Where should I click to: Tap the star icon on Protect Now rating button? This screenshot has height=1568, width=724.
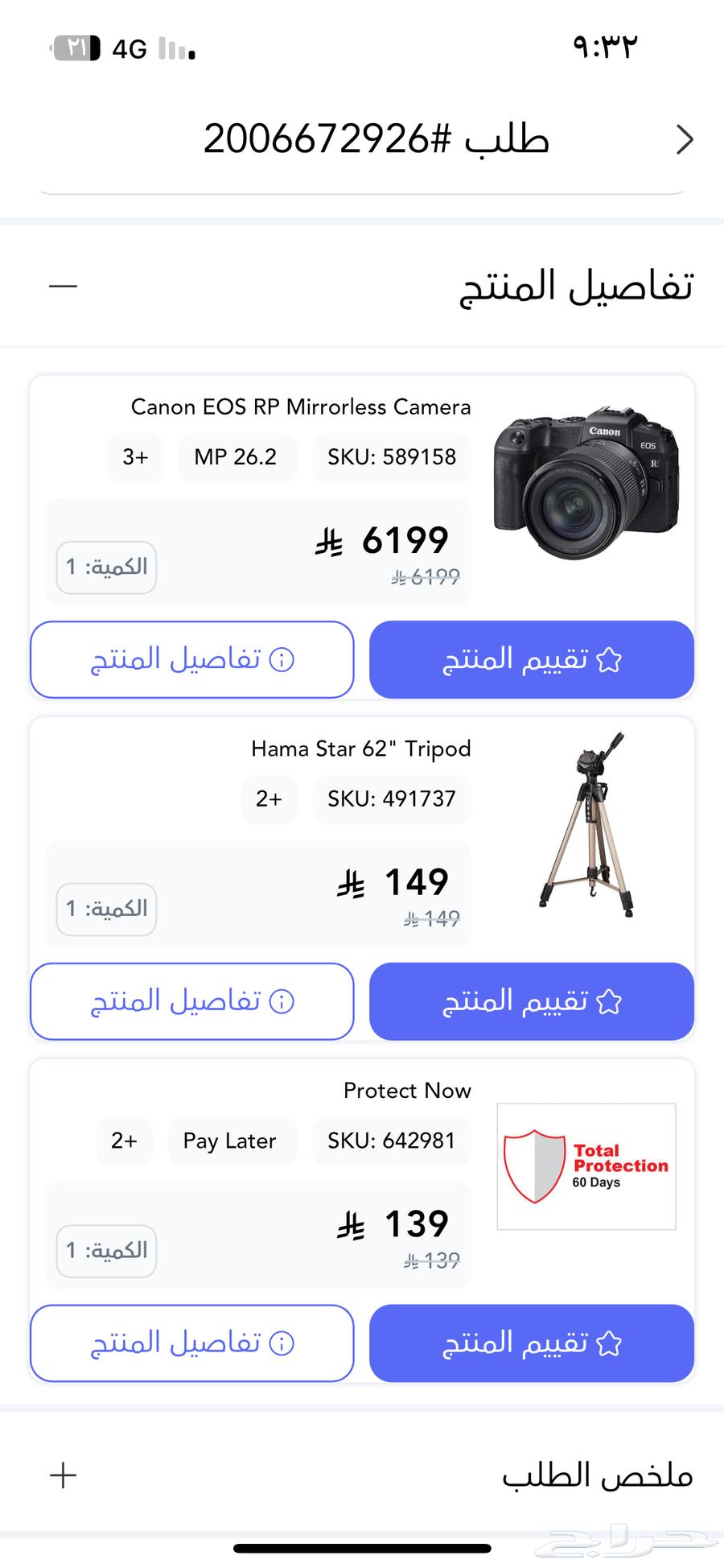(x=611, y=1343)
